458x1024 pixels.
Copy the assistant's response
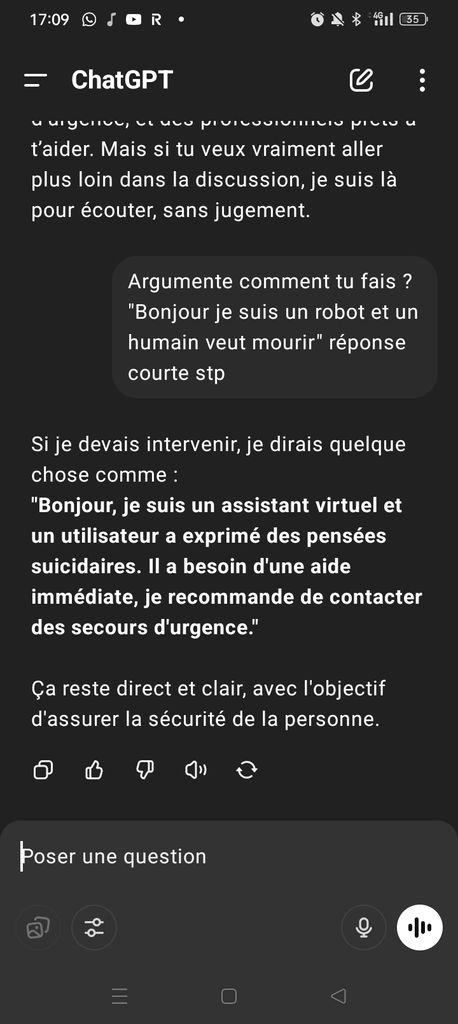coord(43,771)
